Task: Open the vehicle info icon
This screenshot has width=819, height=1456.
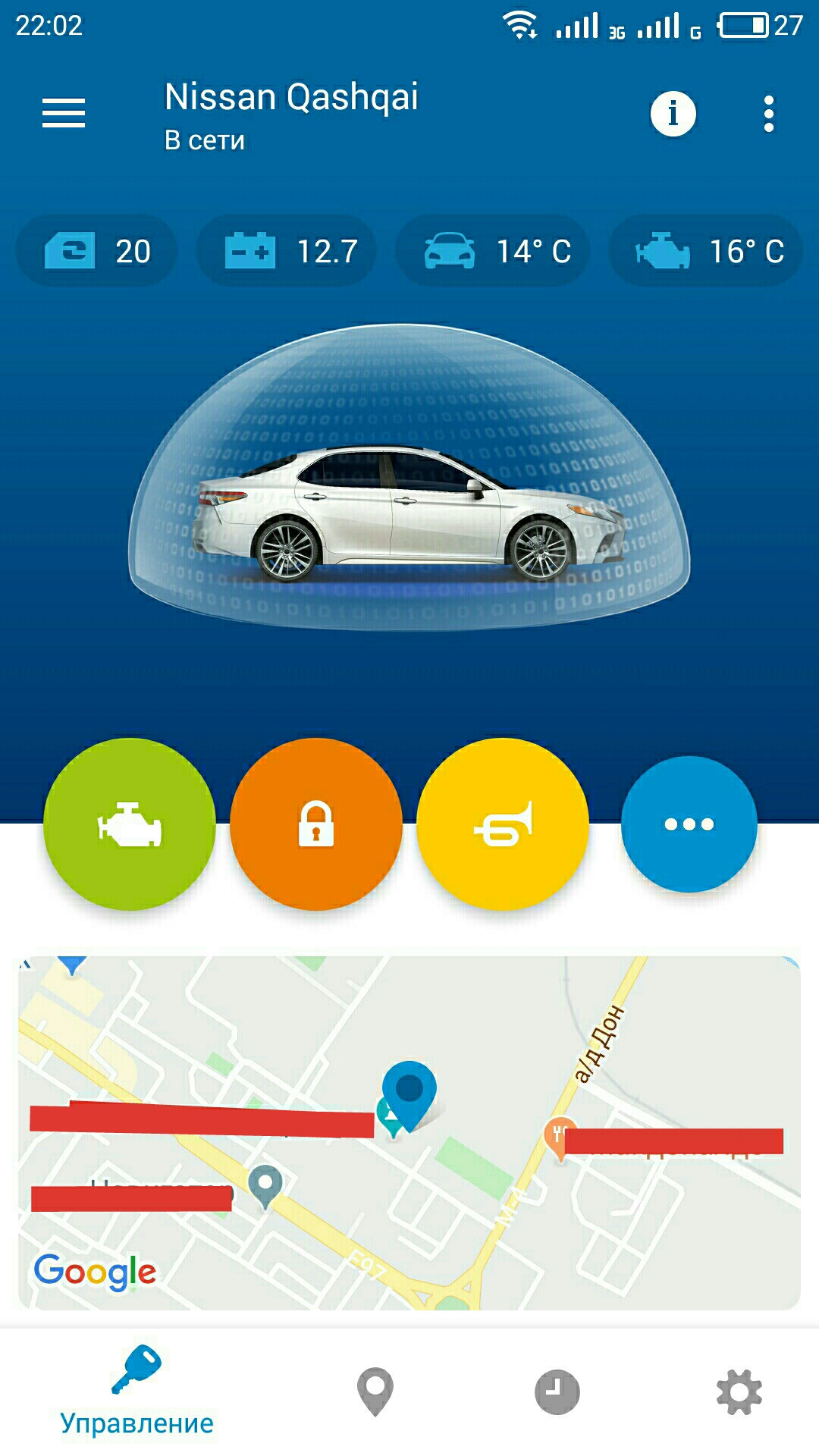Action: point(673,114)
